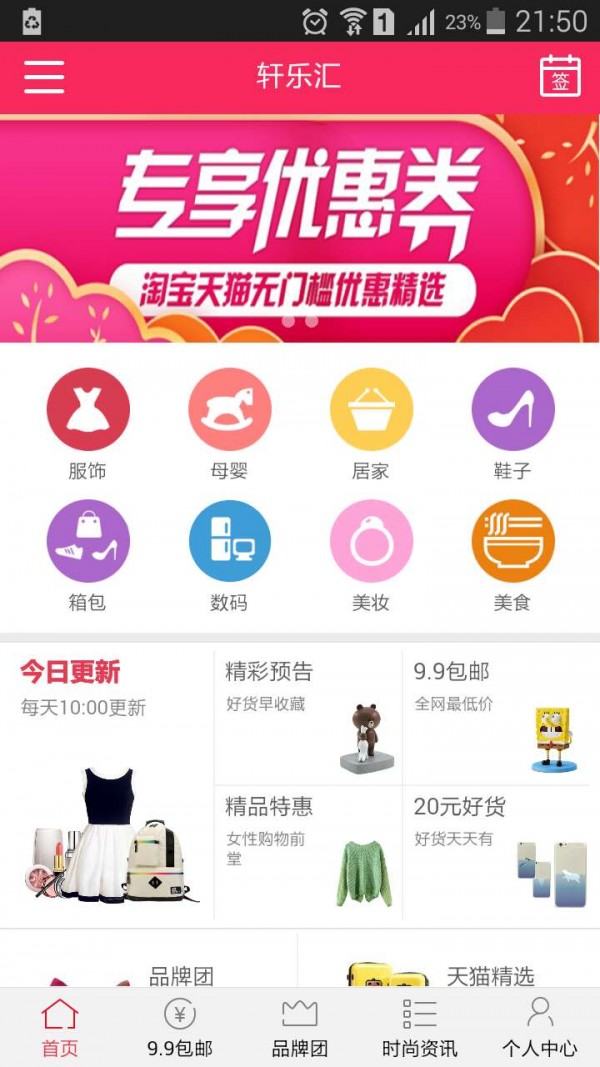Image resolution: width=600 pixels, height=1067 pixels.
Task: Open the 专享优惠券 coupon banner
Action: [300, 228]
